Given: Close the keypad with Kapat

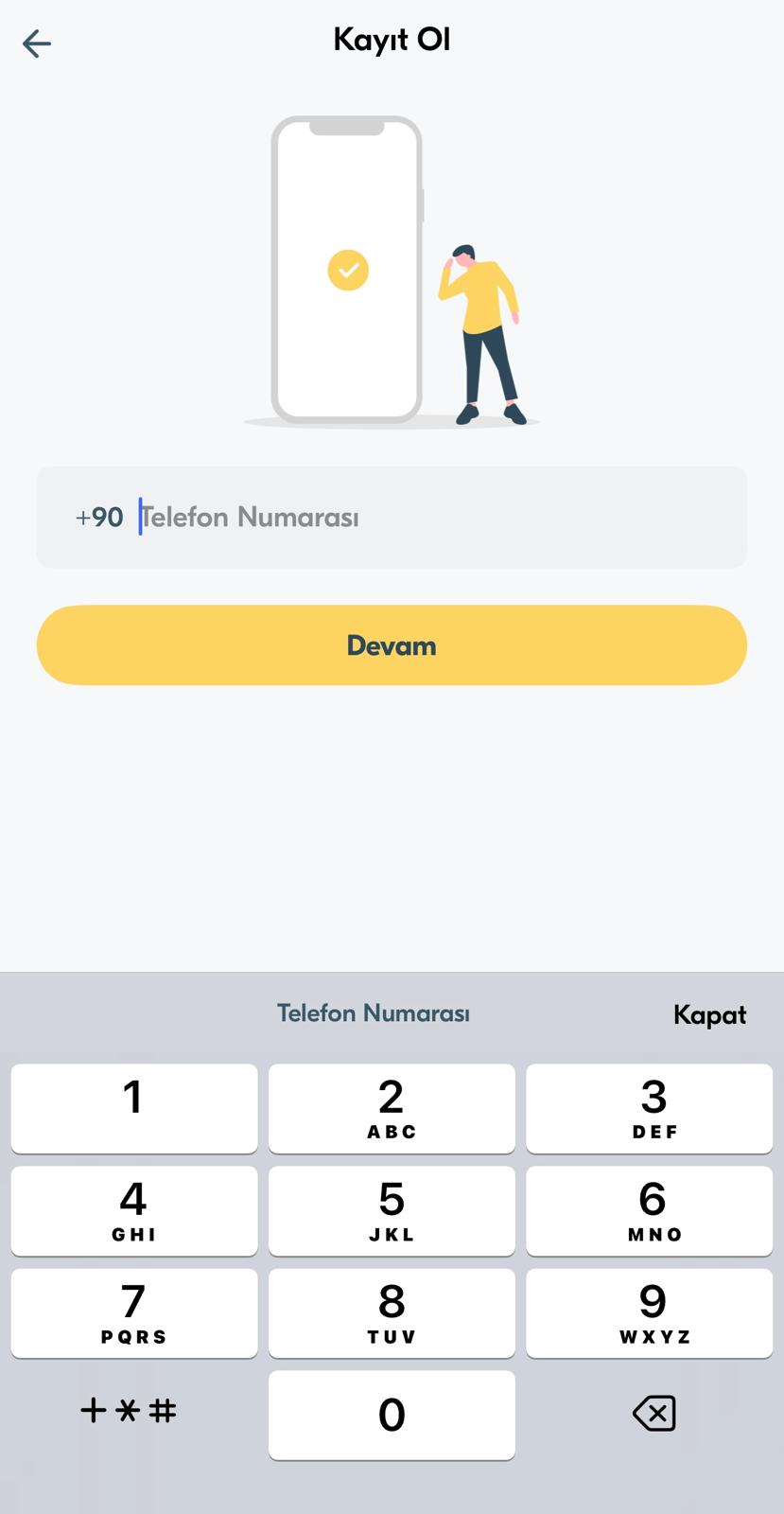Looking at the screenshot, I should pyautogui.click(x=709, y=1014).
